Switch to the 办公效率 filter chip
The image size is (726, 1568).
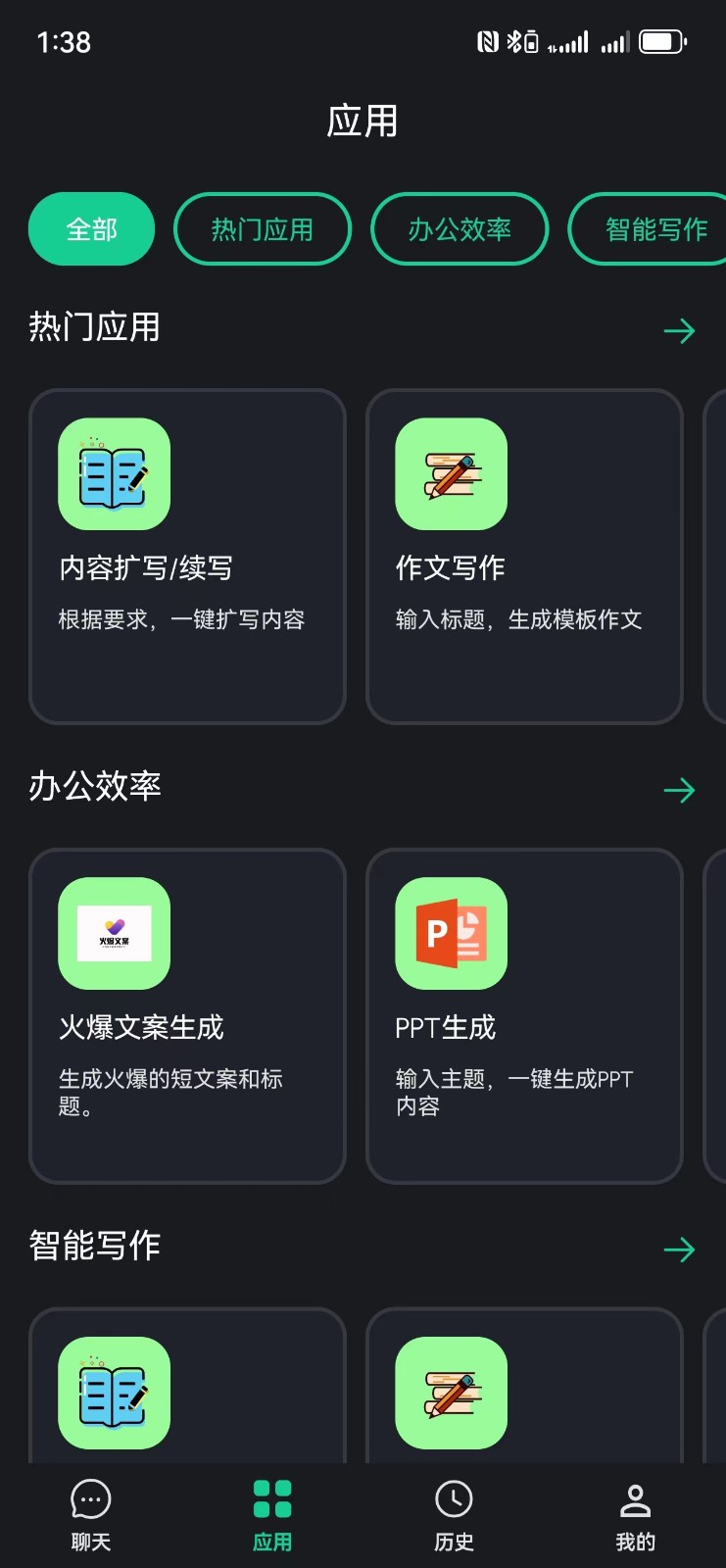459,228
